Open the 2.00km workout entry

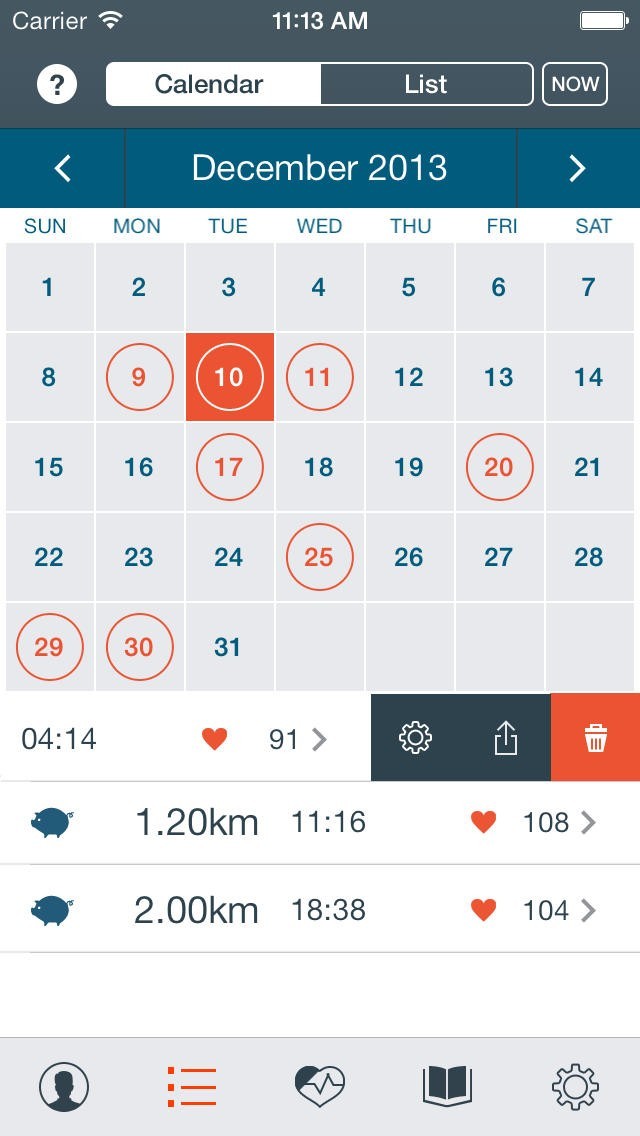[320, 909]
